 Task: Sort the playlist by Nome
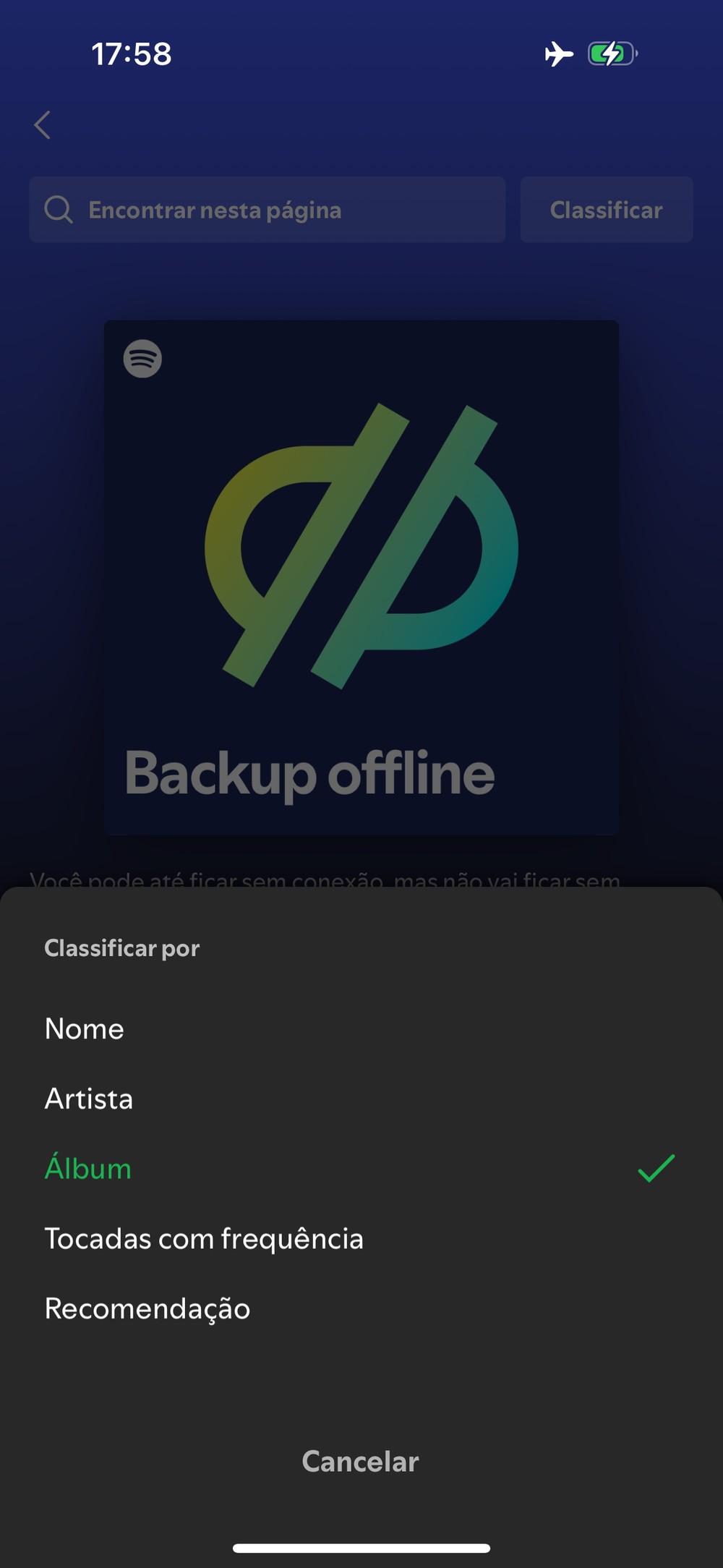(85, 1028)
